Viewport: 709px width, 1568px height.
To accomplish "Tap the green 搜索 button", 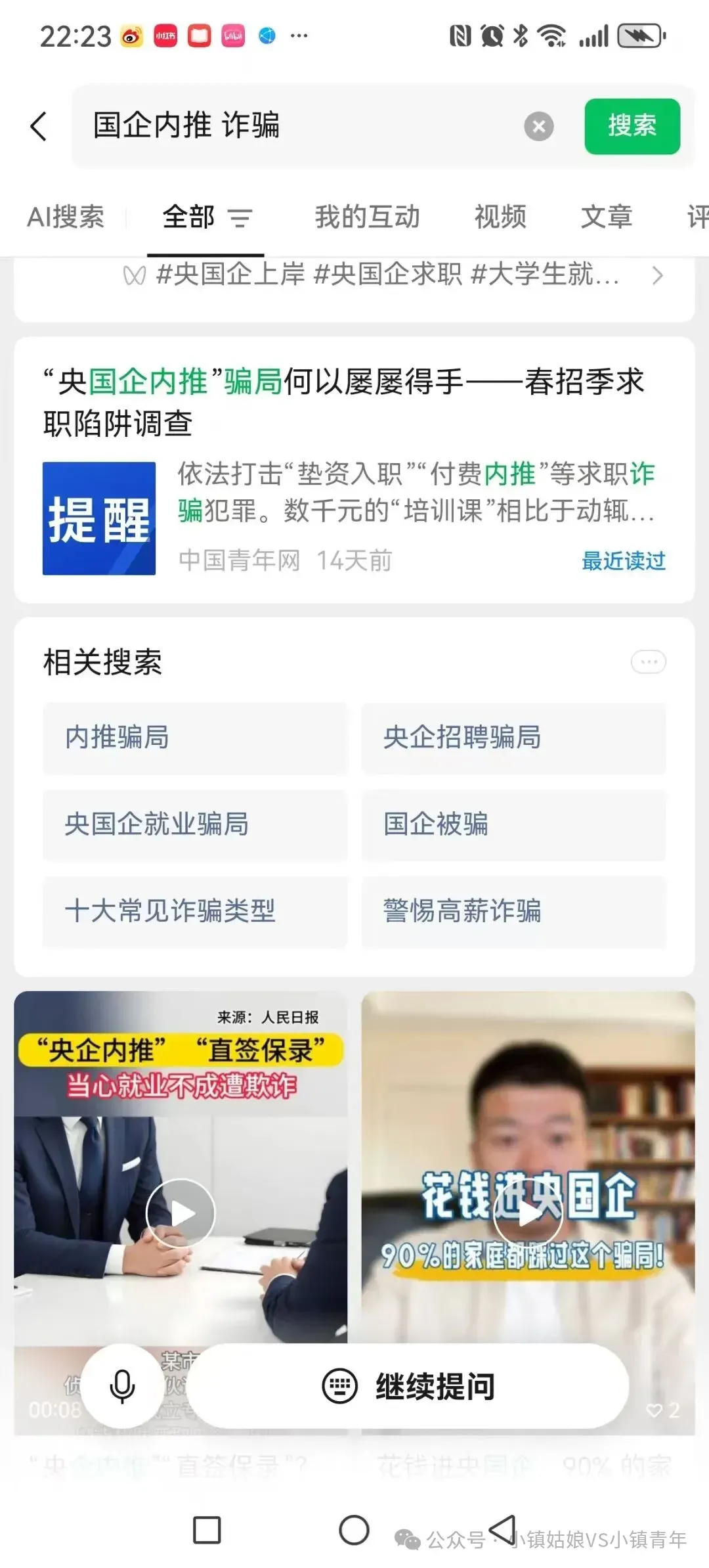I will coord(632,126).
